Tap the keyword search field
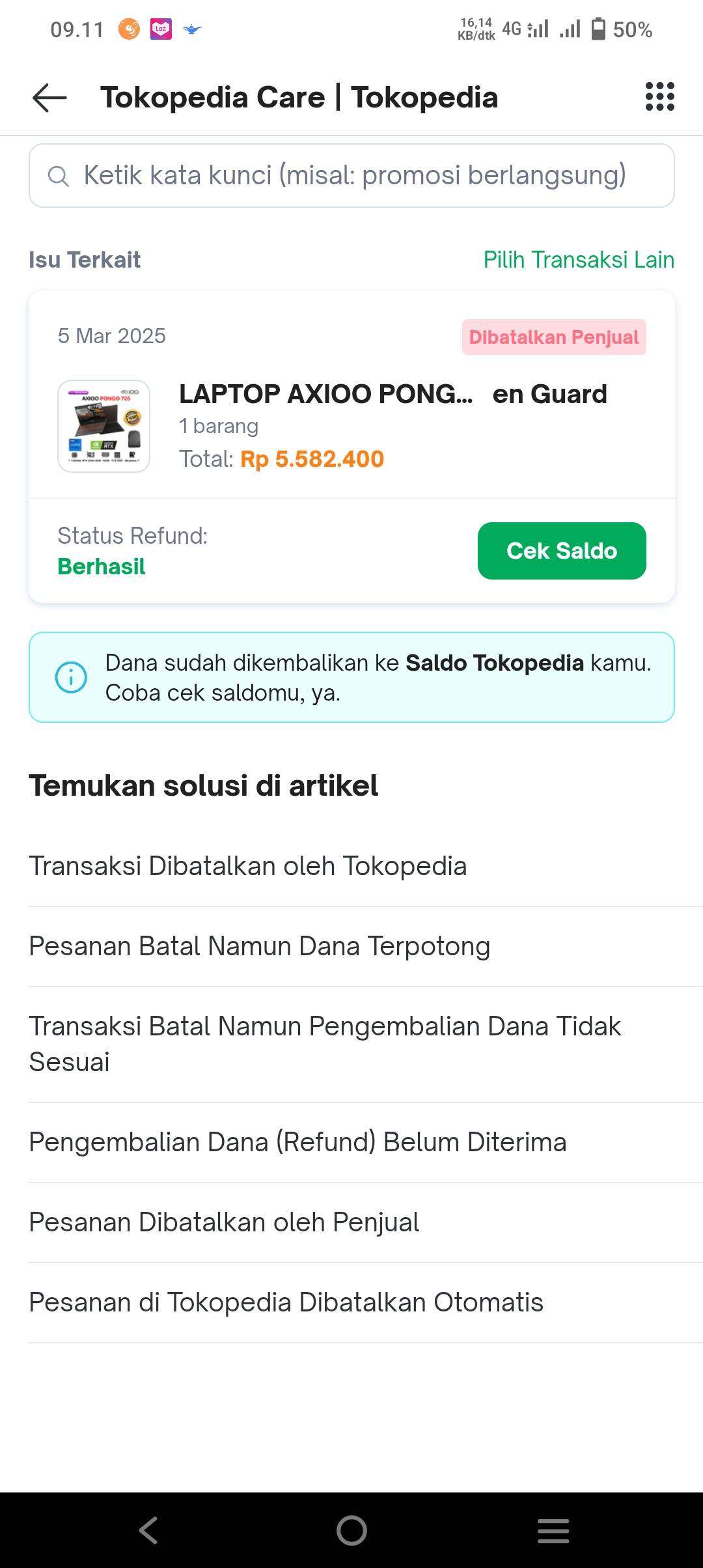703x1568 pixels. click(351, 176)
